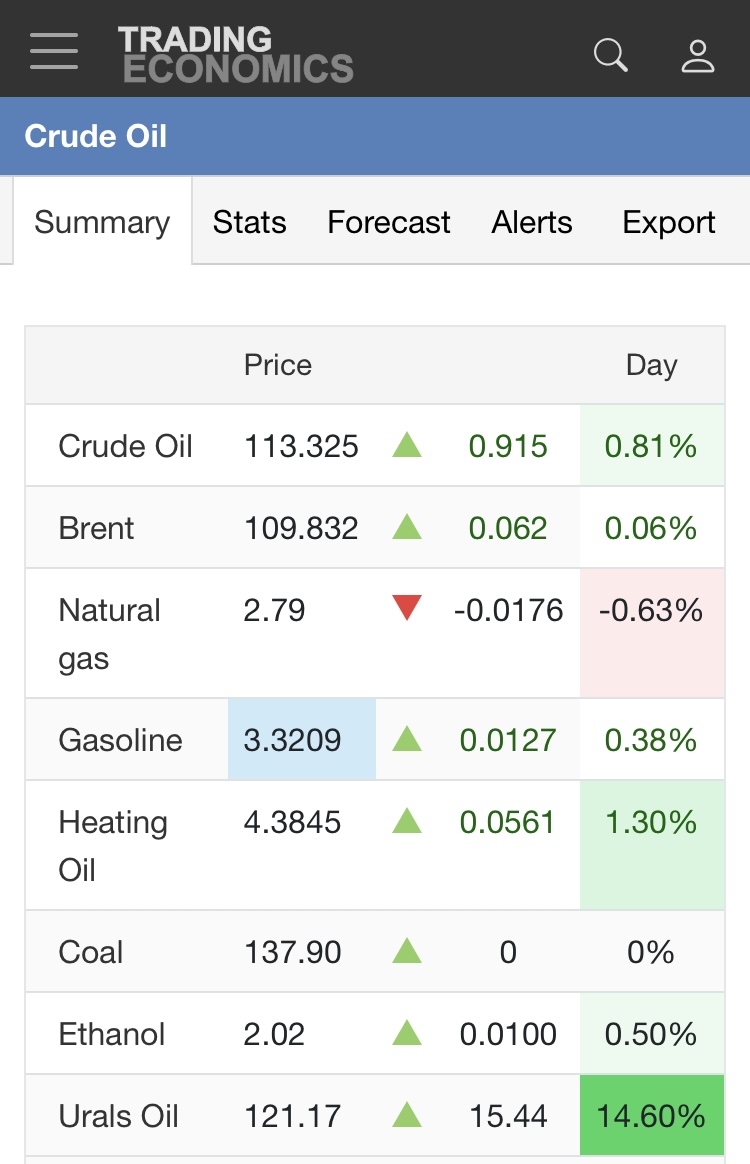Select the Export tab

(x=668, y=222)
